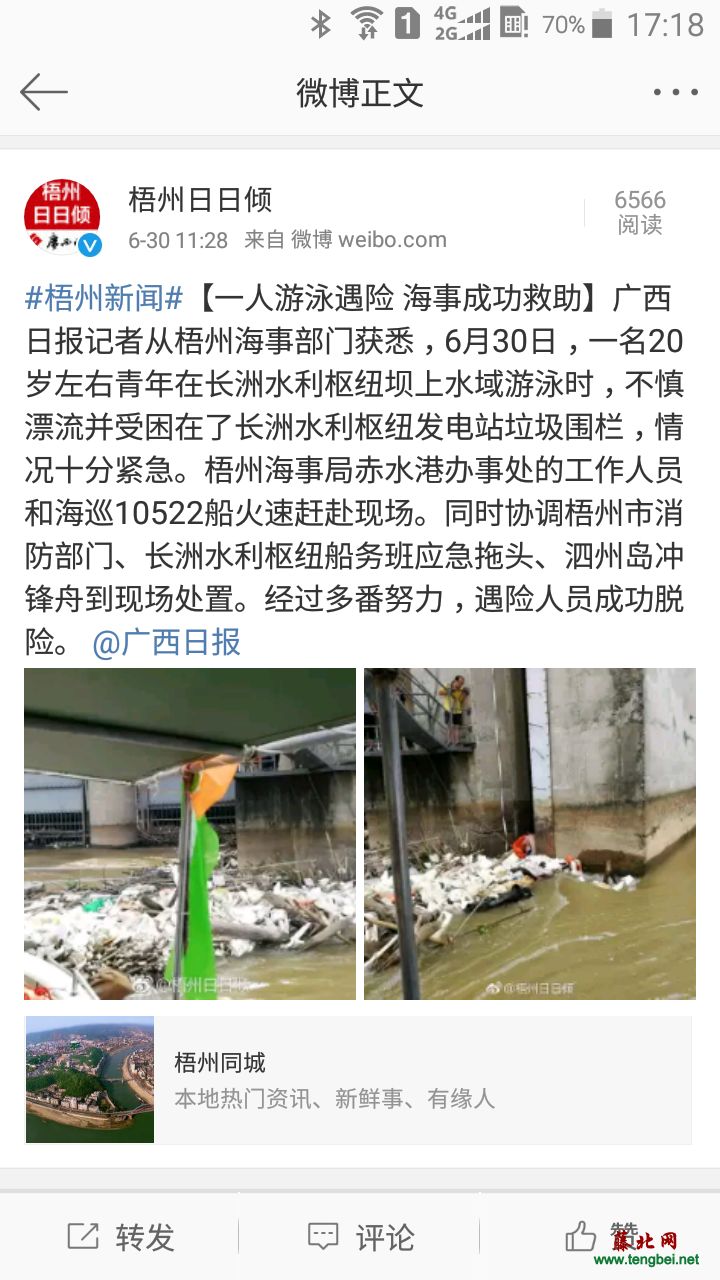
Task: Like the post with thumbs-up
Action: (x=582, y=1237)
